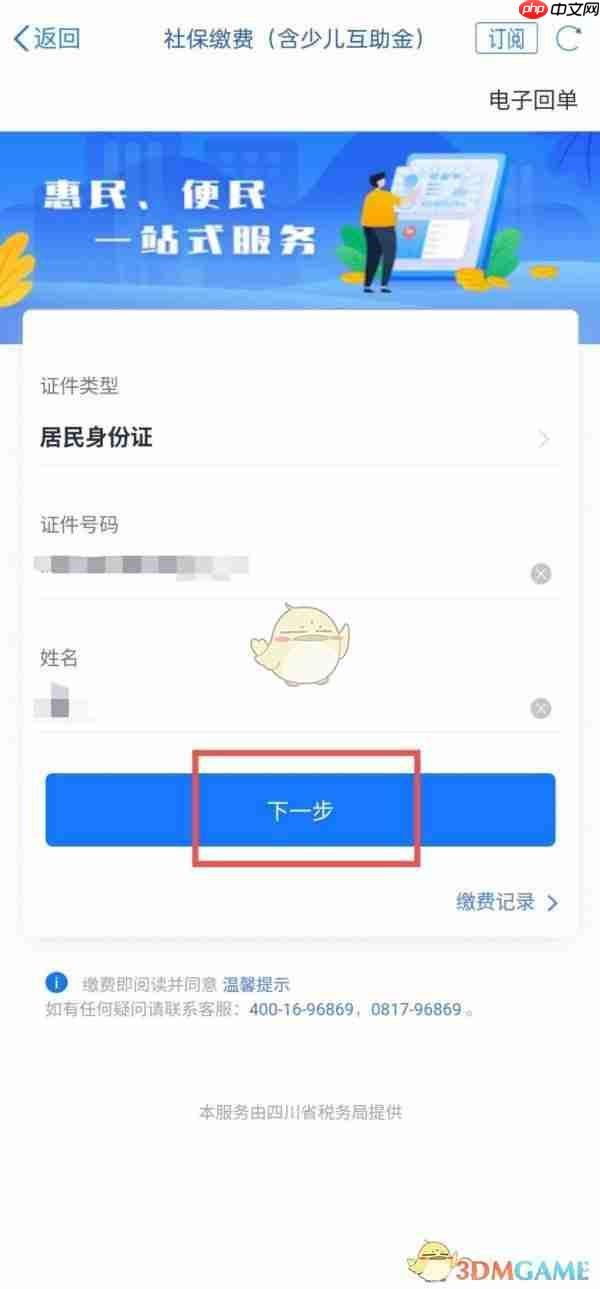Open the 证件类型 居民身份证 picker
This screenshot has width=600, height=1289.
(x=300, y=438)
